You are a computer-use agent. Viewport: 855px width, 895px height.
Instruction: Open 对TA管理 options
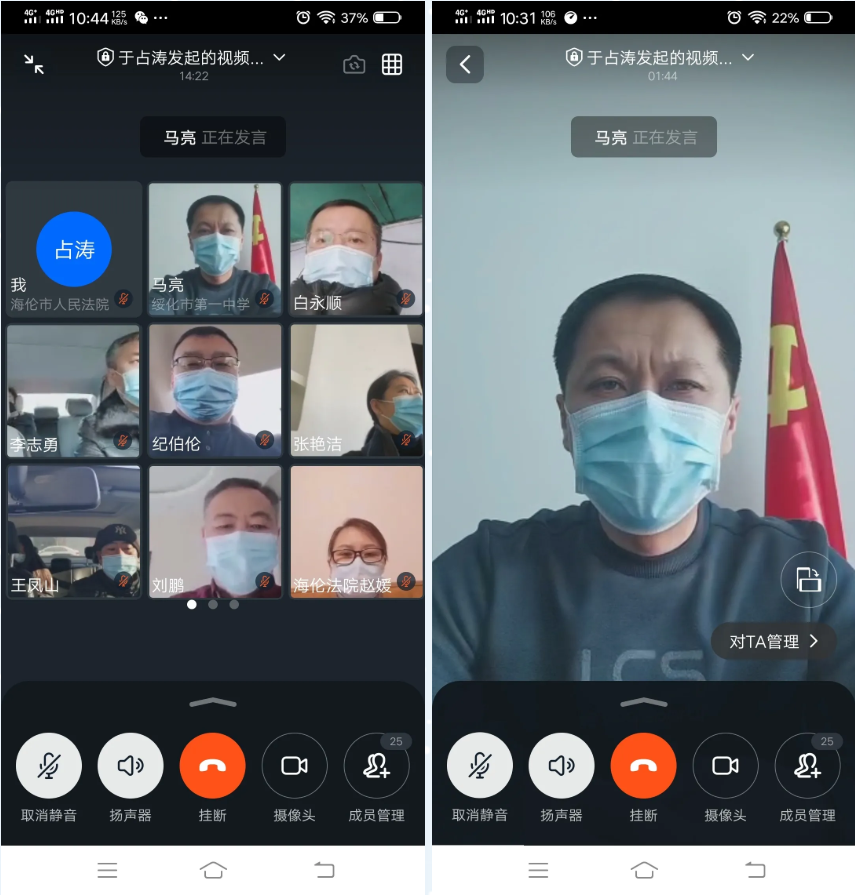[773, 641]
